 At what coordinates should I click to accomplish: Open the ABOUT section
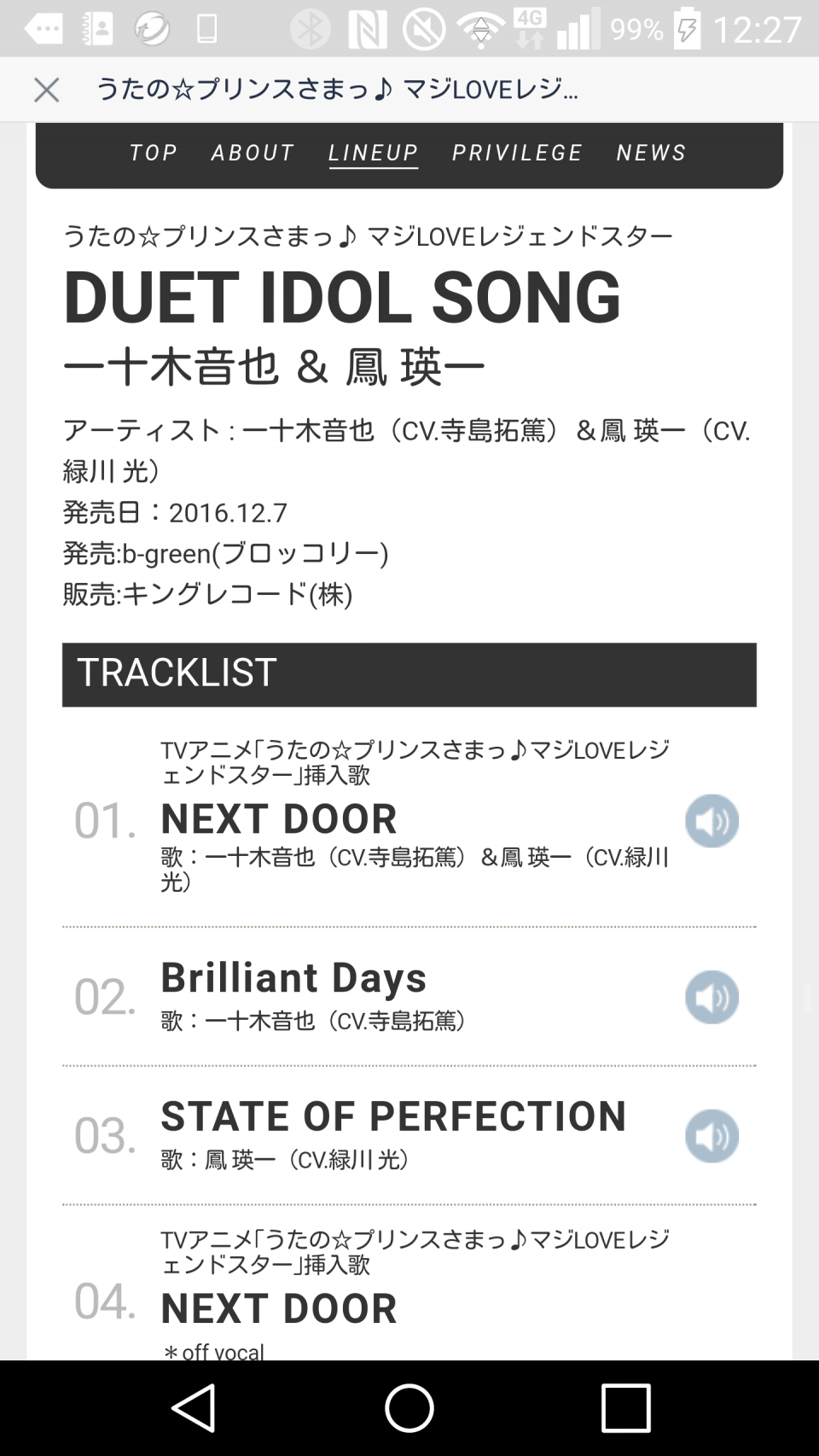pyautogui.click(x=253, y=153)
